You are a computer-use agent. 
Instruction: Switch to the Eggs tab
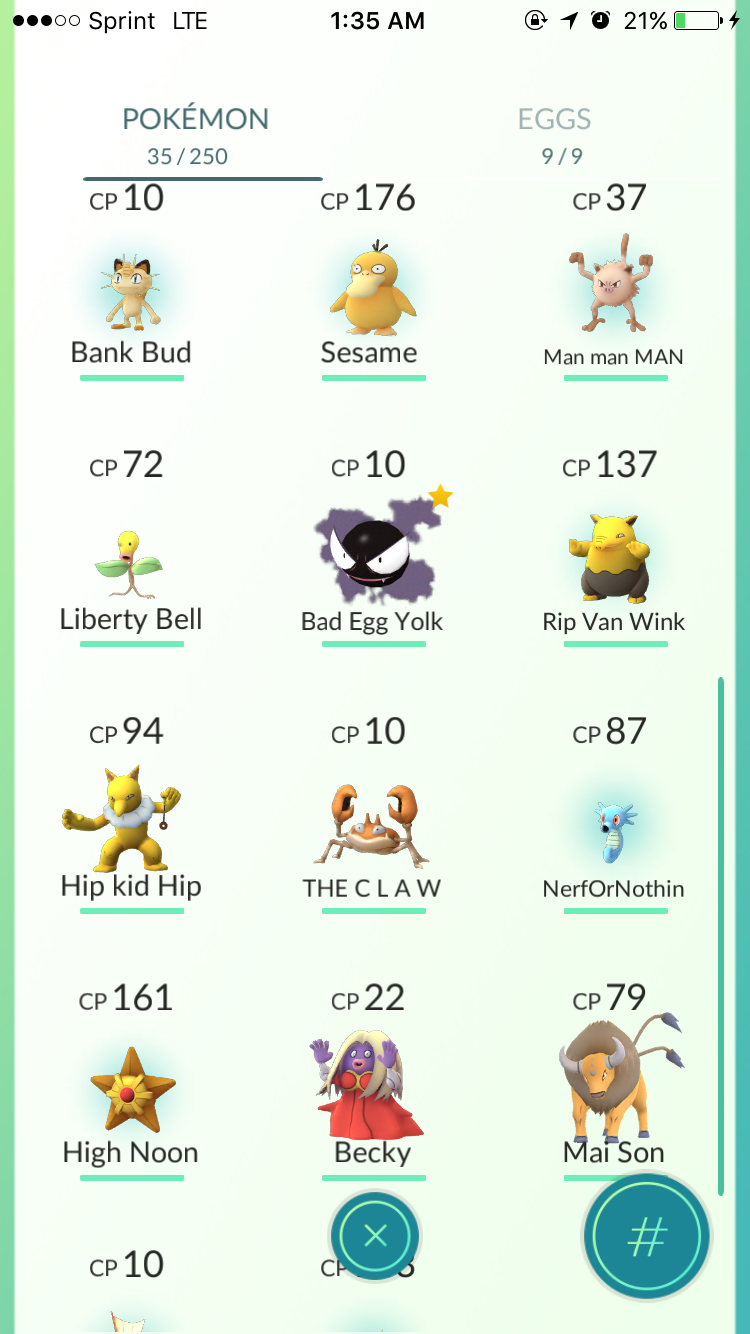pos(555,134)
